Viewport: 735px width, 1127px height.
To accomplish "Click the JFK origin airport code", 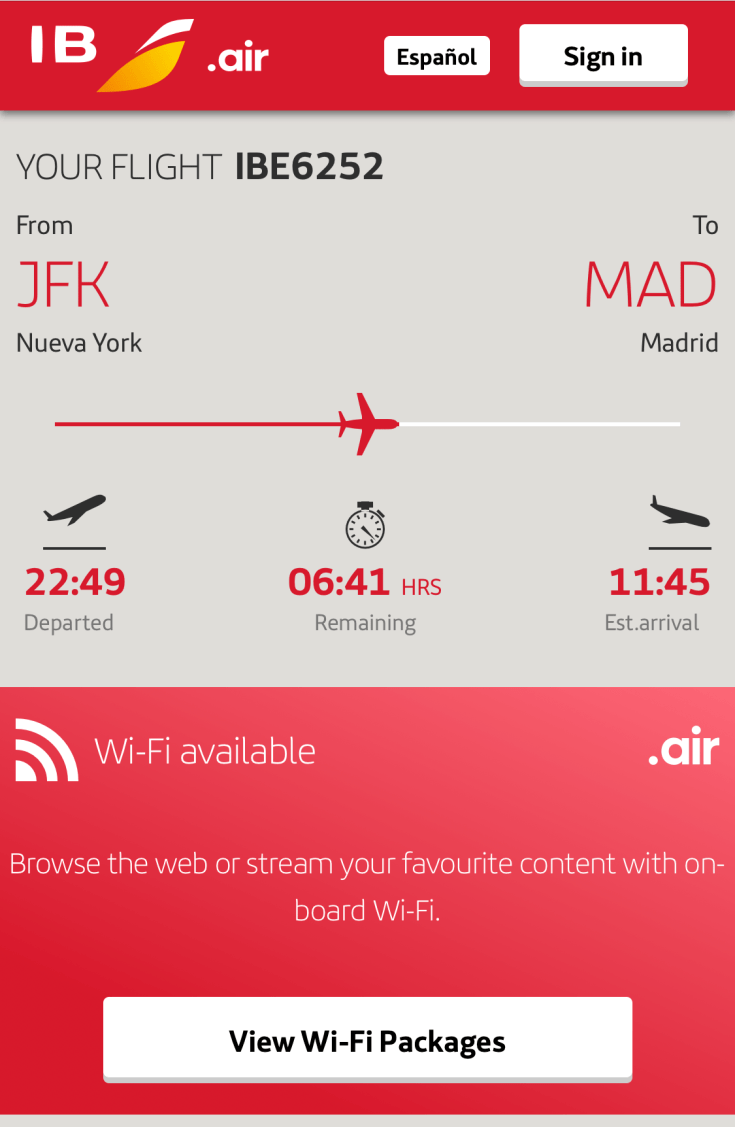I will click(63, 285).
